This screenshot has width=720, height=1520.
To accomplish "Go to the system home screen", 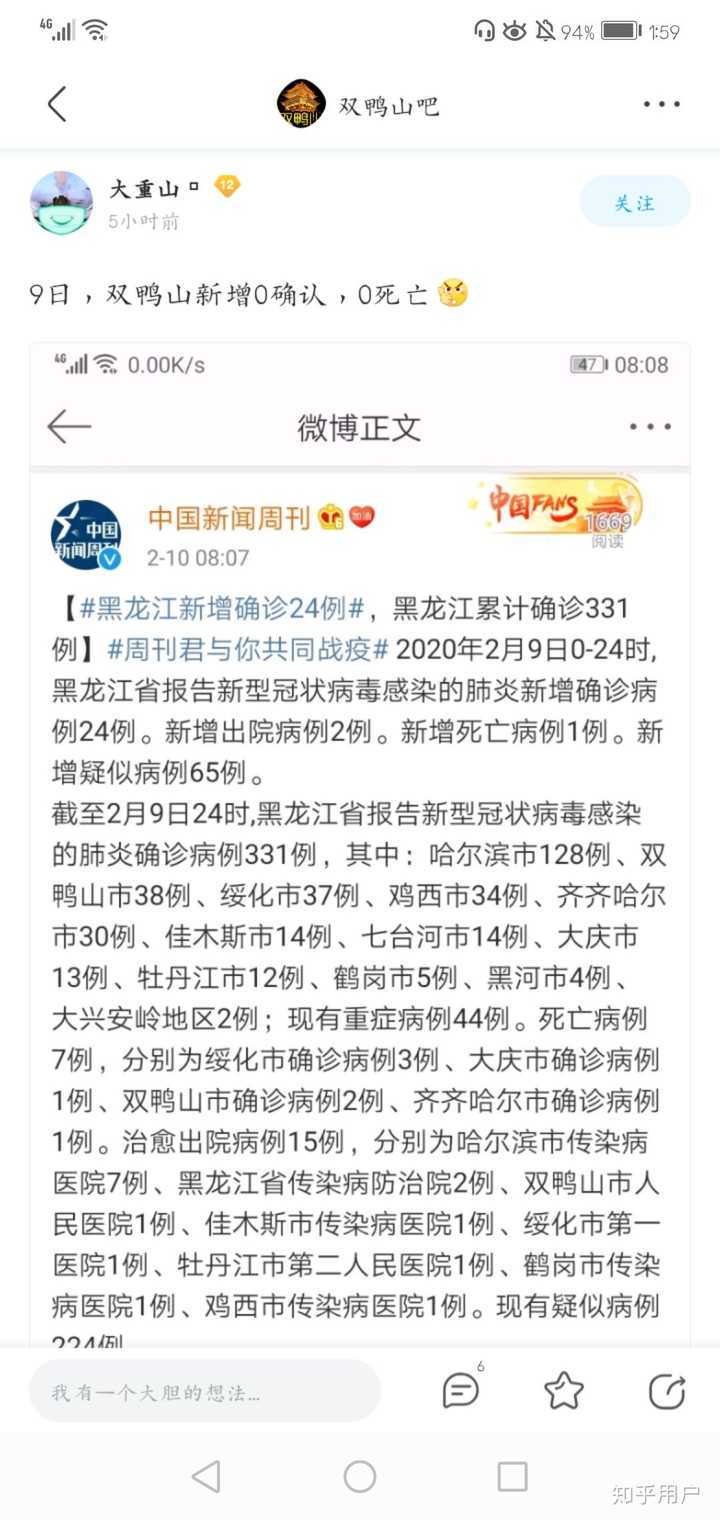I will (360, 1476).
